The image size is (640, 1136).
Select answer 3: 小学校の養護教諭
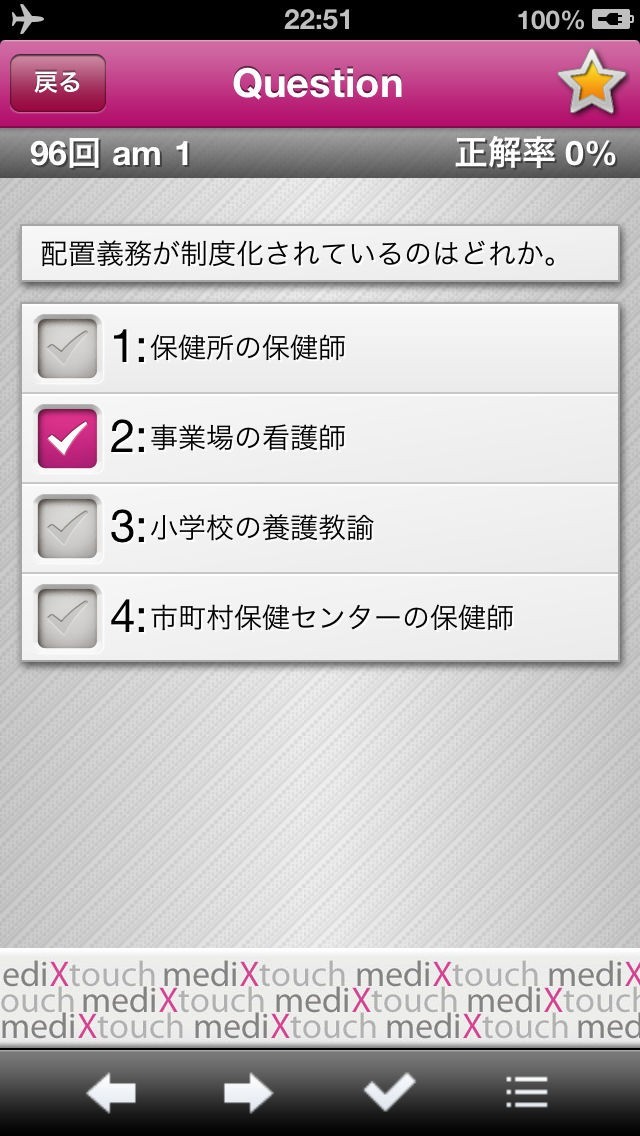pos(68,527)
